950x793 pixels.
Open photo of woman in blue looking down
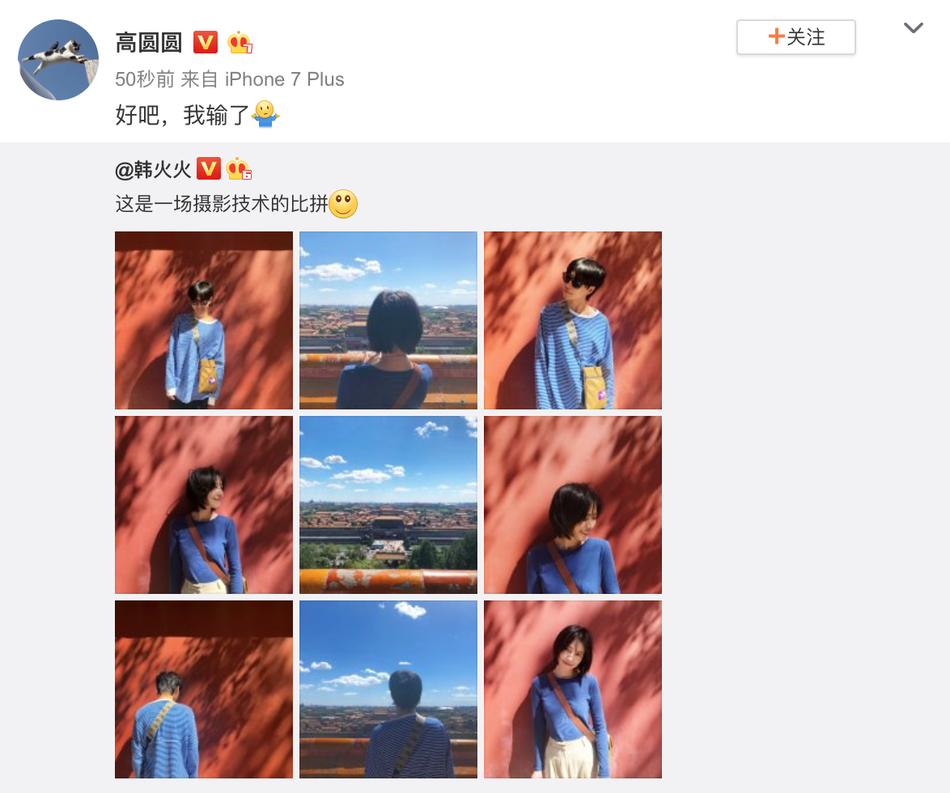click(x=572, y=504)
